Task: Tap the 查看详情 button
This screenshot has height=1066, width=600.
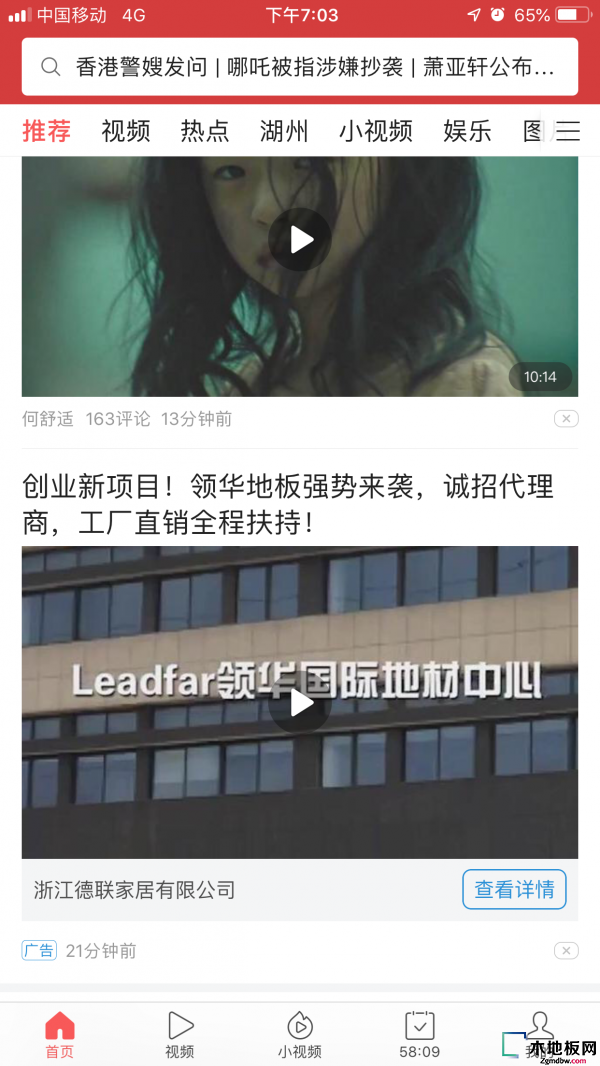Action: click(514, 889)
